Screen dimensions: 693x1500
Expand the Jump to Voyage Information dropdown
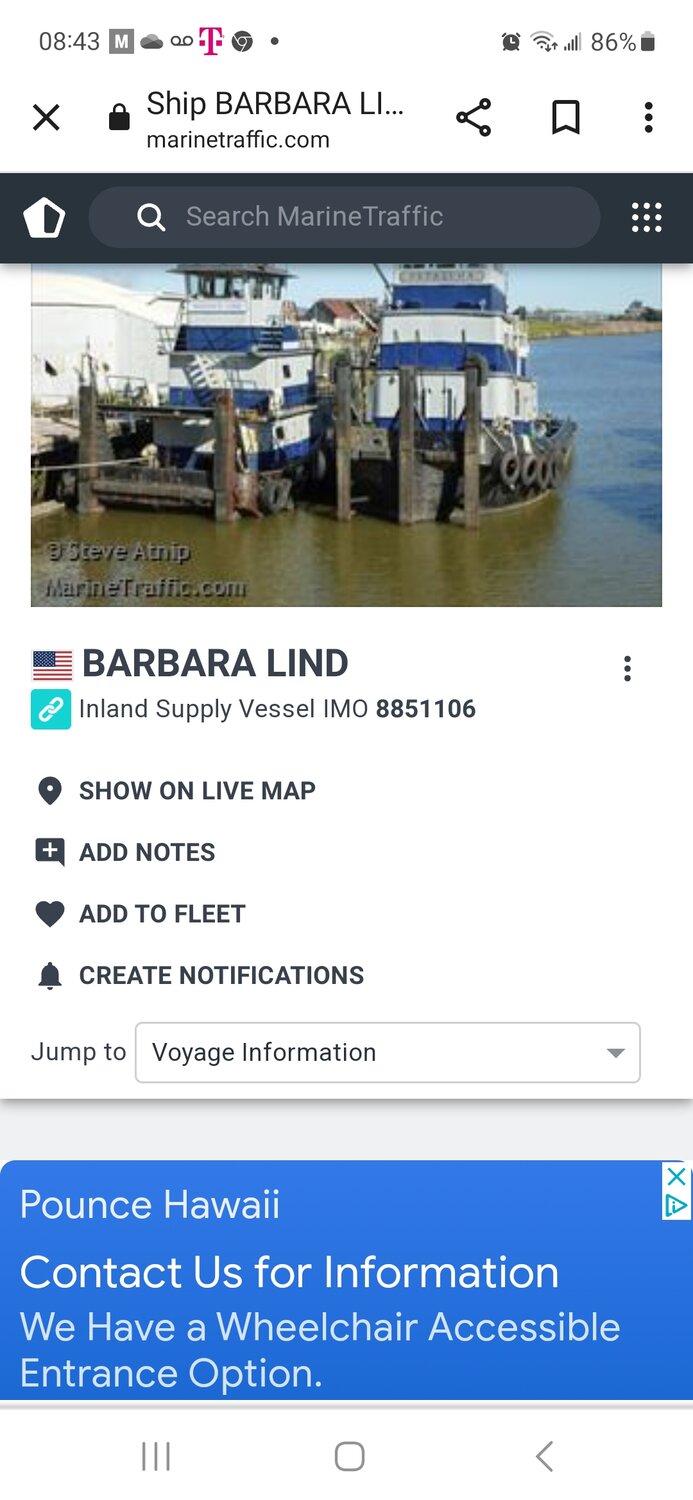(x=387, y=1053)
